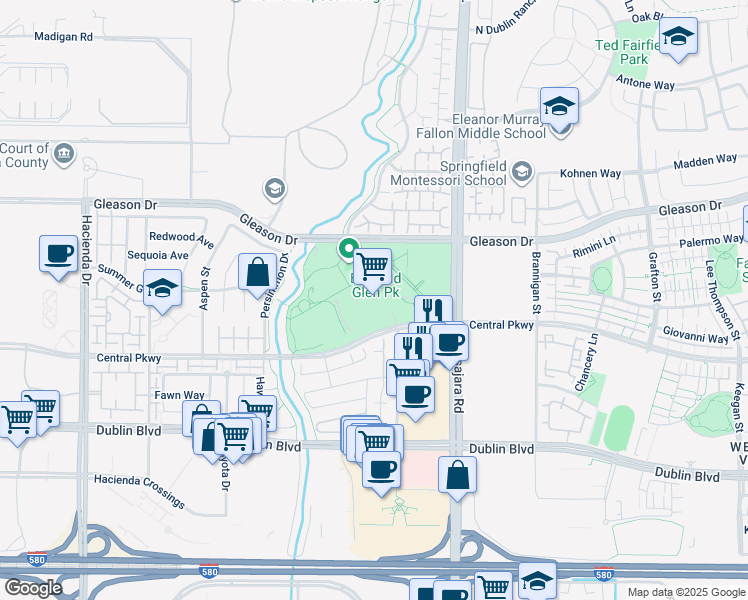Tap the shopping cart marker on Emerald Glen Park
The width and height of the screenshot is (748, 600).
(x=372, y=267)
